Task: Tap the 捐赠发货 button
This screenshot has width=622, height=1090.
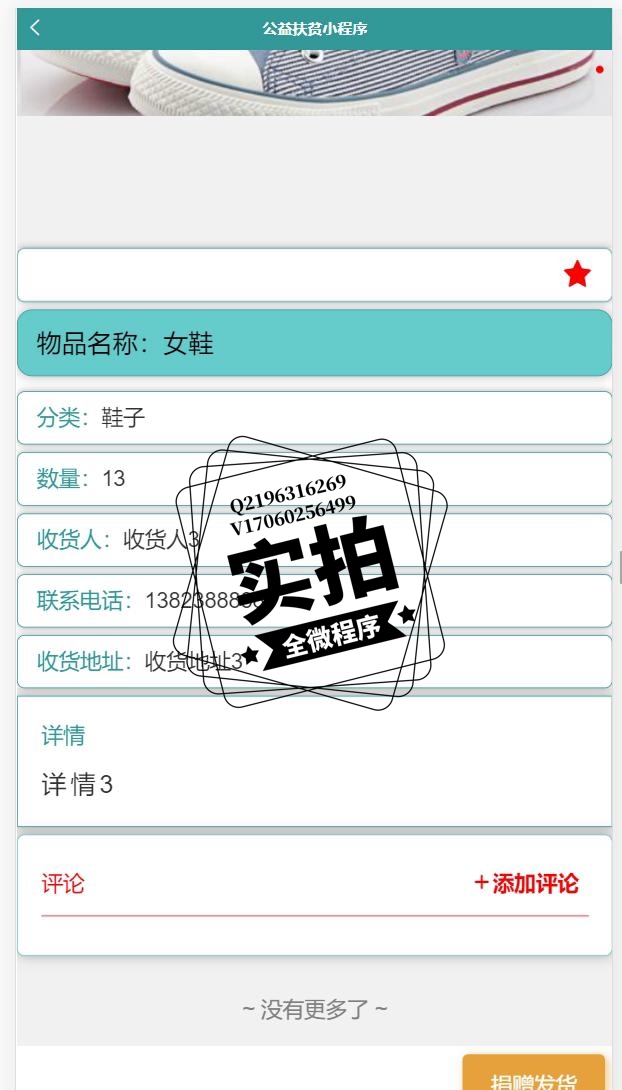Action: pos(533,1072)
